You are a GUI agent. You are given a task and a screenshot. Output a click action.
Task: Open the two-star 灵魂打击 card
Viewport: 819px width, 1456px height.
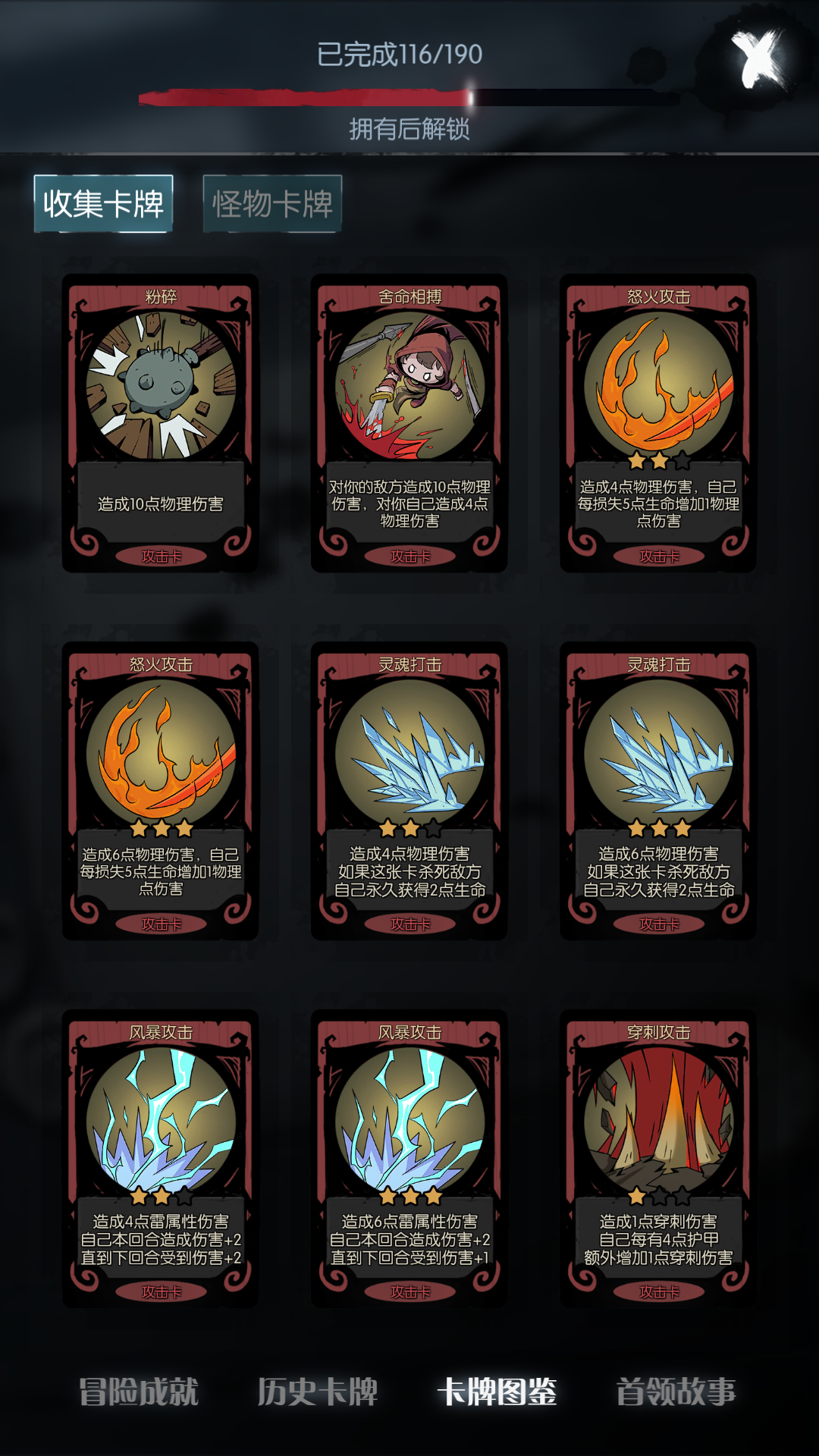pyautogui.click(x=409, y=790)
